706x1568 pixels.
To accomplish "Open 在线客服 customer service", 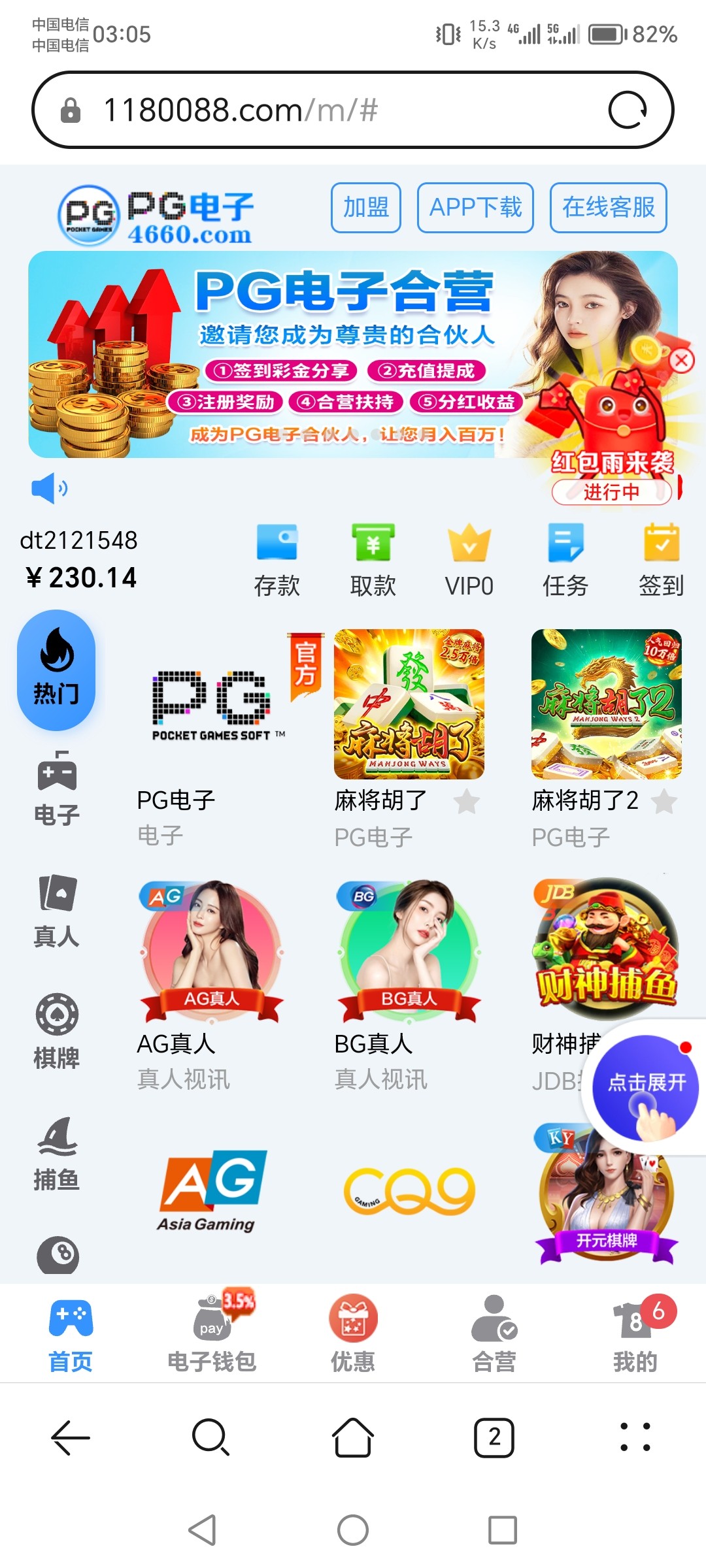I will click(607, 208).
